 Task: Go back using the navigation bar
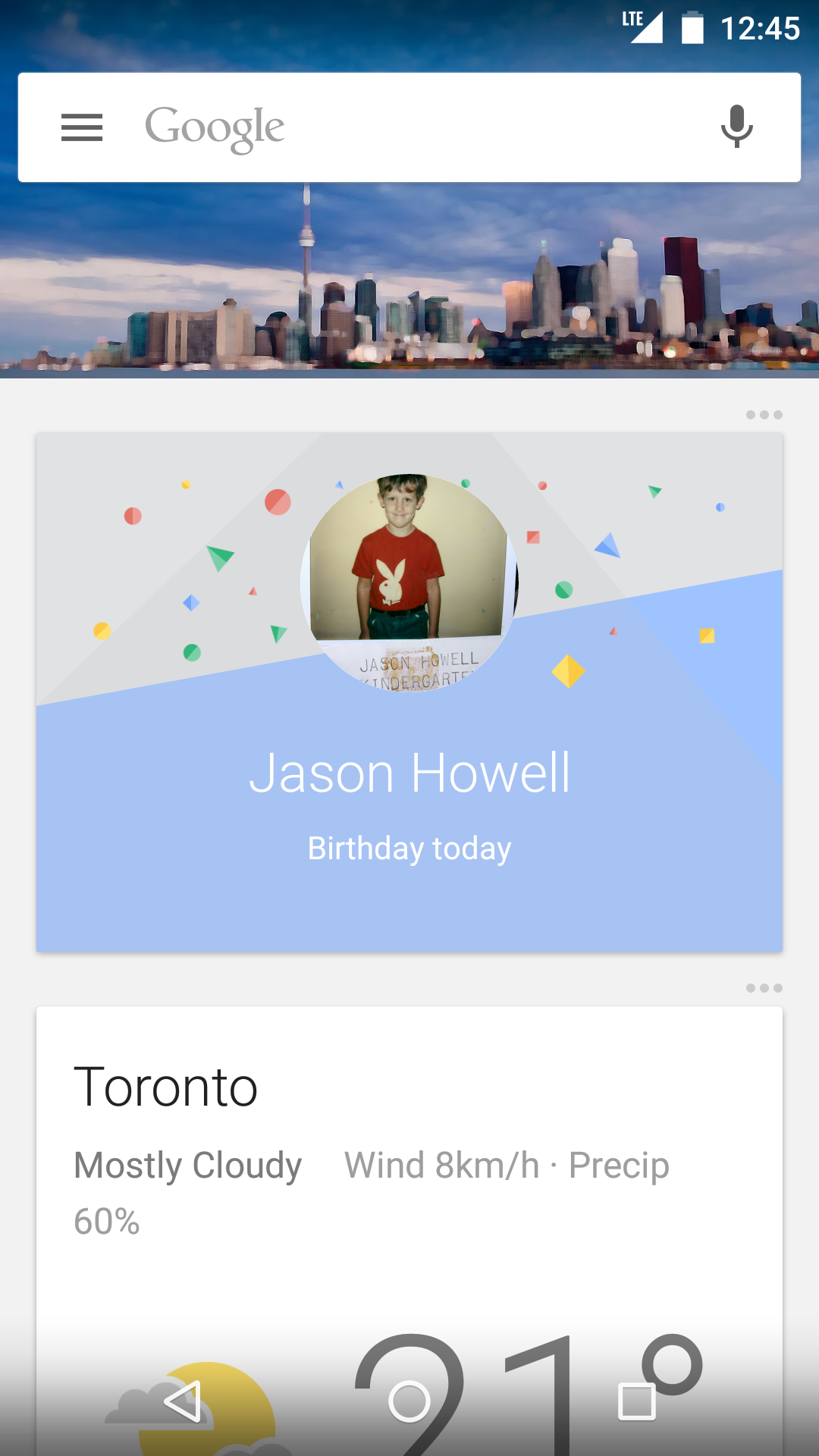pyautogui.click(x=183, y=1401)
